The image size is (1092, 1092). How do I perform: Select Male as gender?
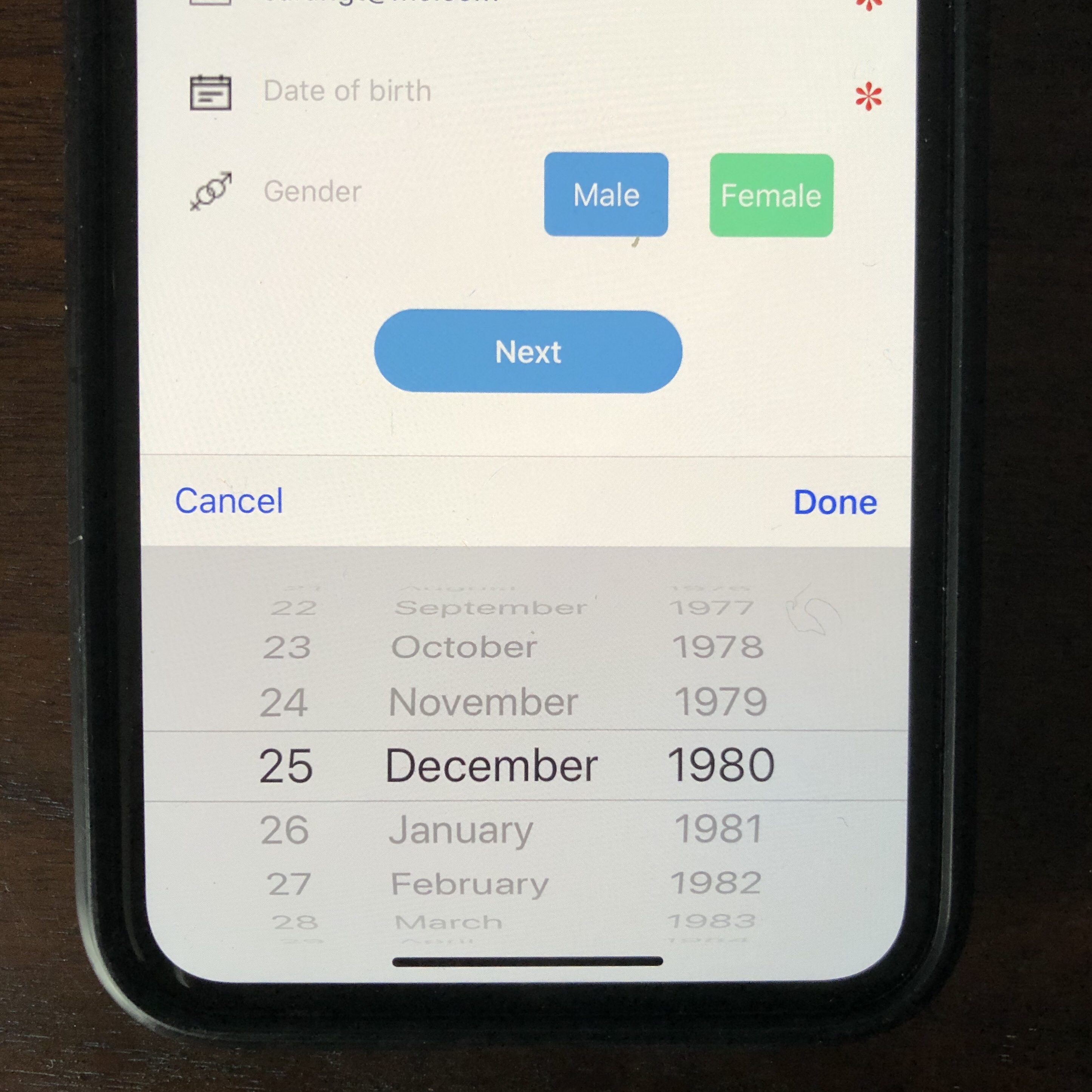point(606,195)
